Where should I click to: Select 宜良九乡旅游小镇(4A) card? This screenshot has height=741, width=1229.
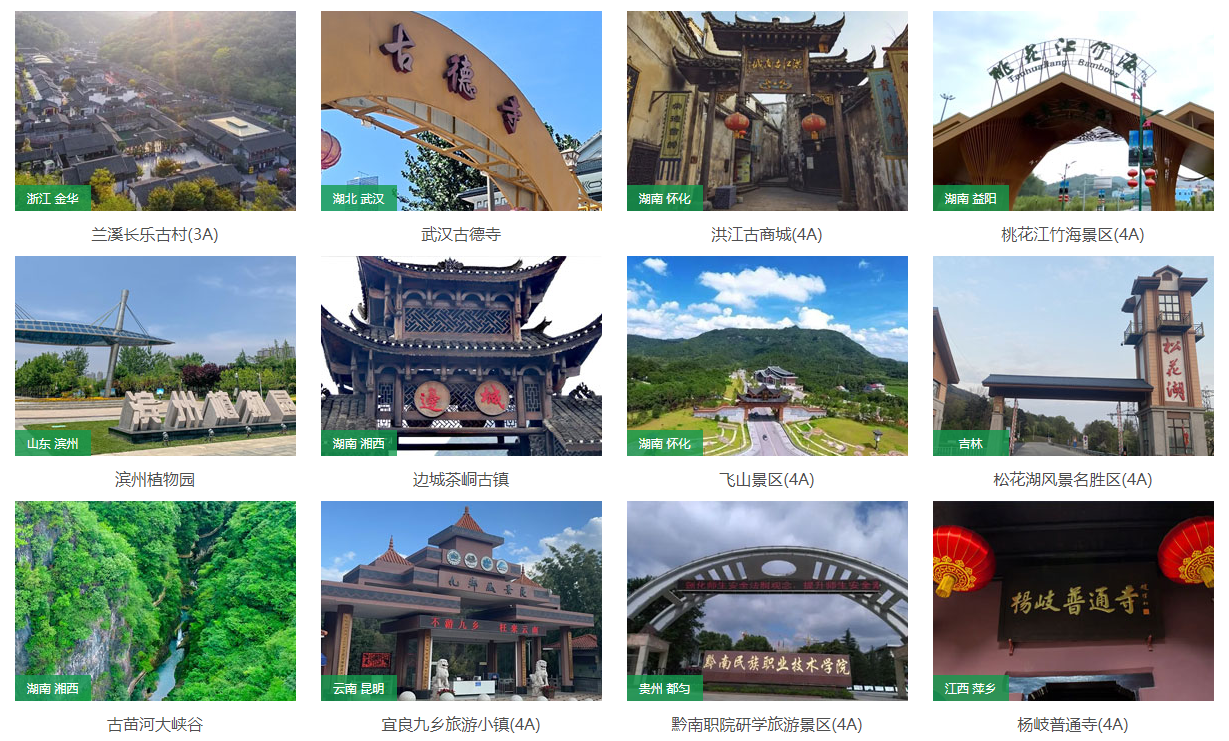coord(461,600)
